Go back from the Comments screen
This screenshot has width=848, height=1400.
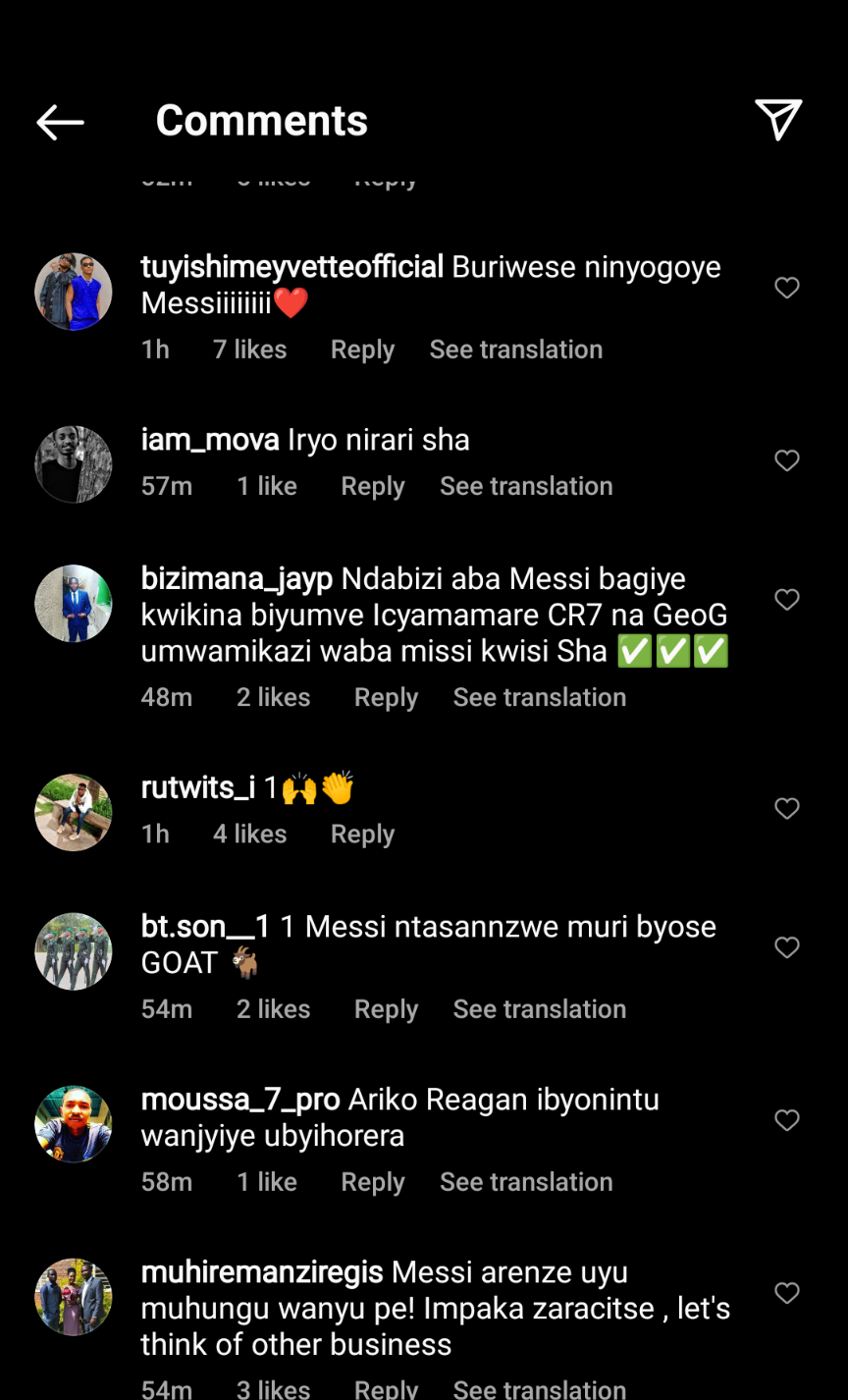(60, 122)
